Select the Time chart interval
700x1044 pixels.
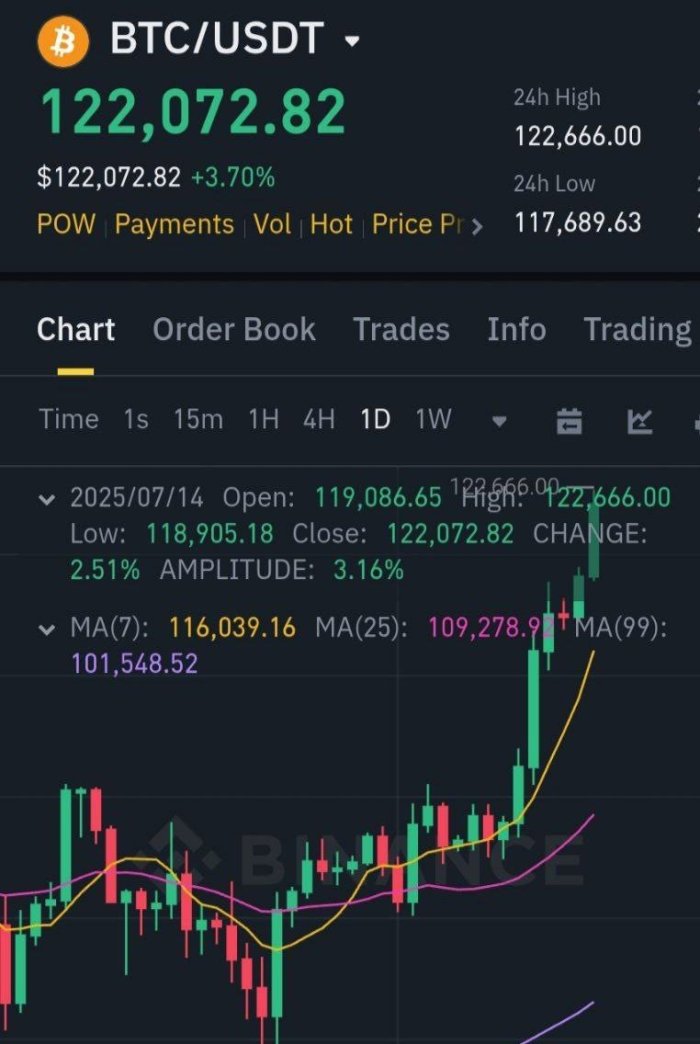pyautogui.click(x=69, y=419)
